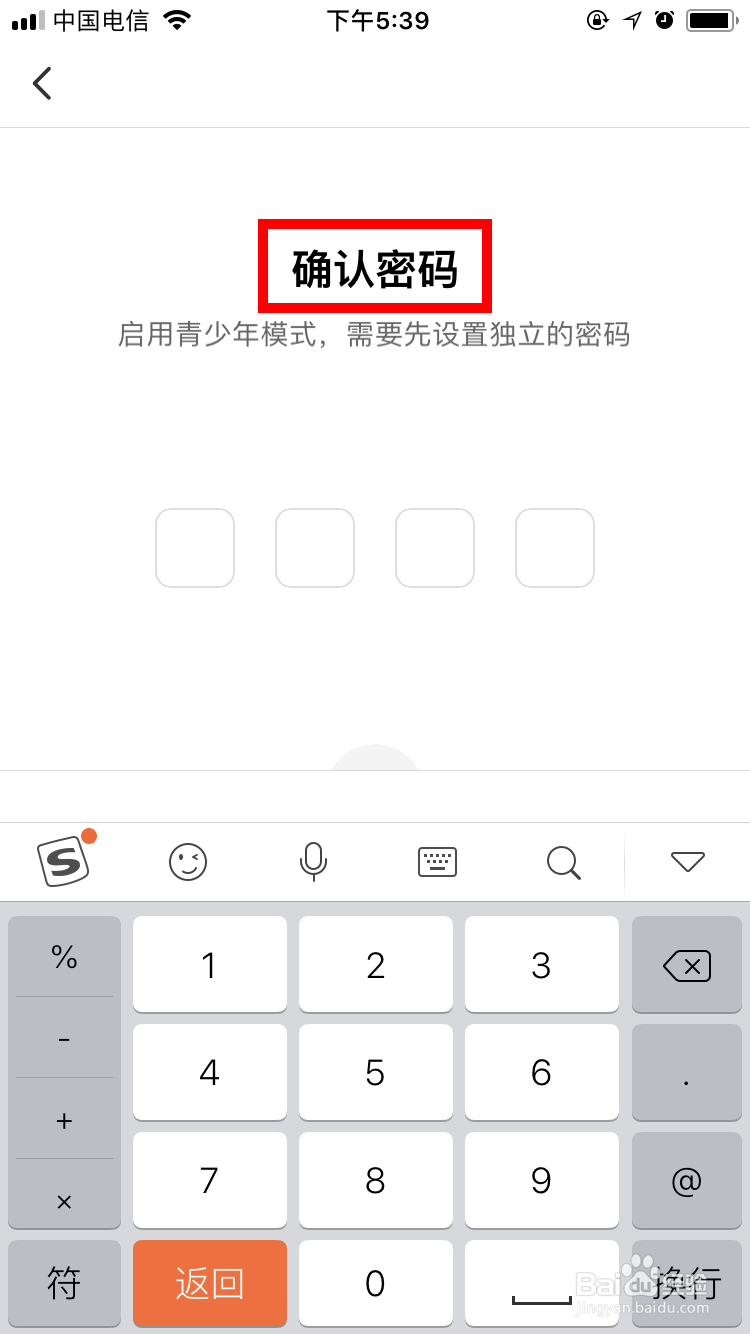Go back using the top-left back arrow
This screenshot has height=1334, width=750.
click(x=42, y=84)
